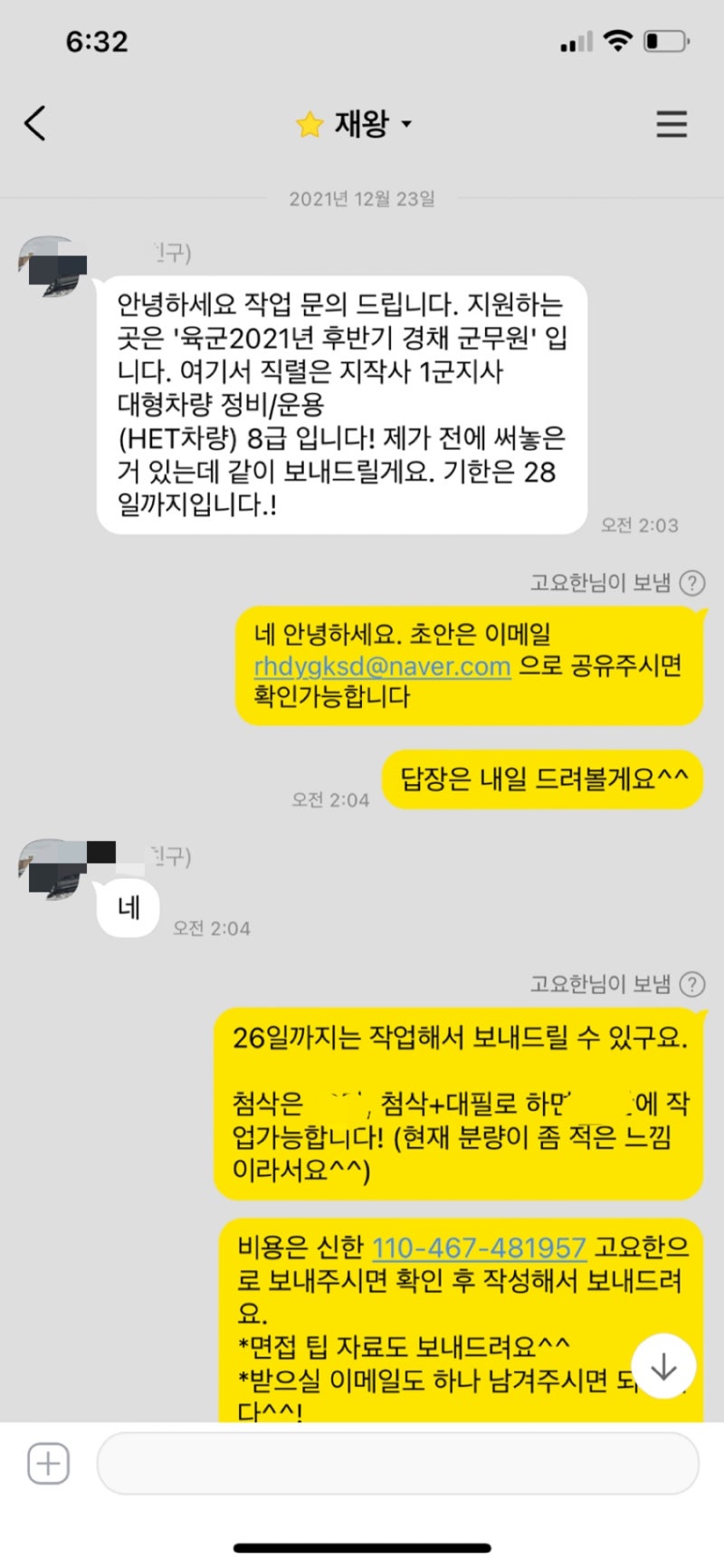This screenshot has width=724, height=1568.
Task: Focus the message input field
Action: (x=396, y=1463)
